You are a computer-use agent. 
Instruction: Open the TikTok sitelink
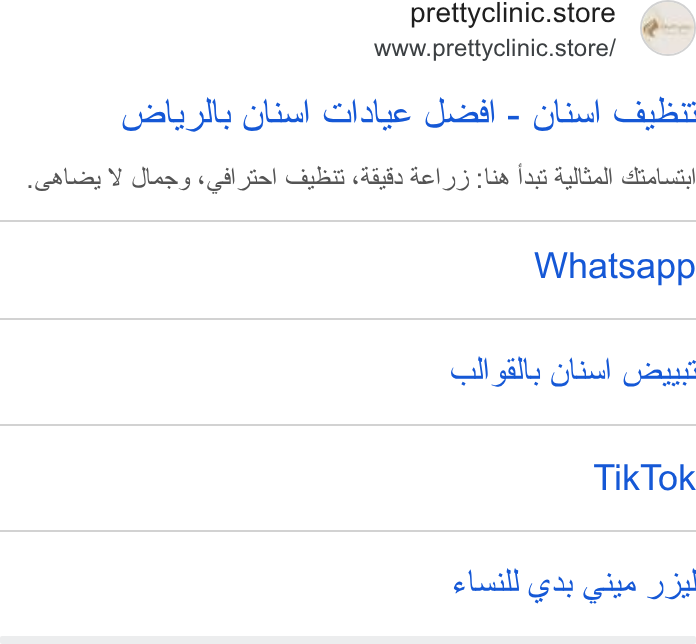[645, 478]
